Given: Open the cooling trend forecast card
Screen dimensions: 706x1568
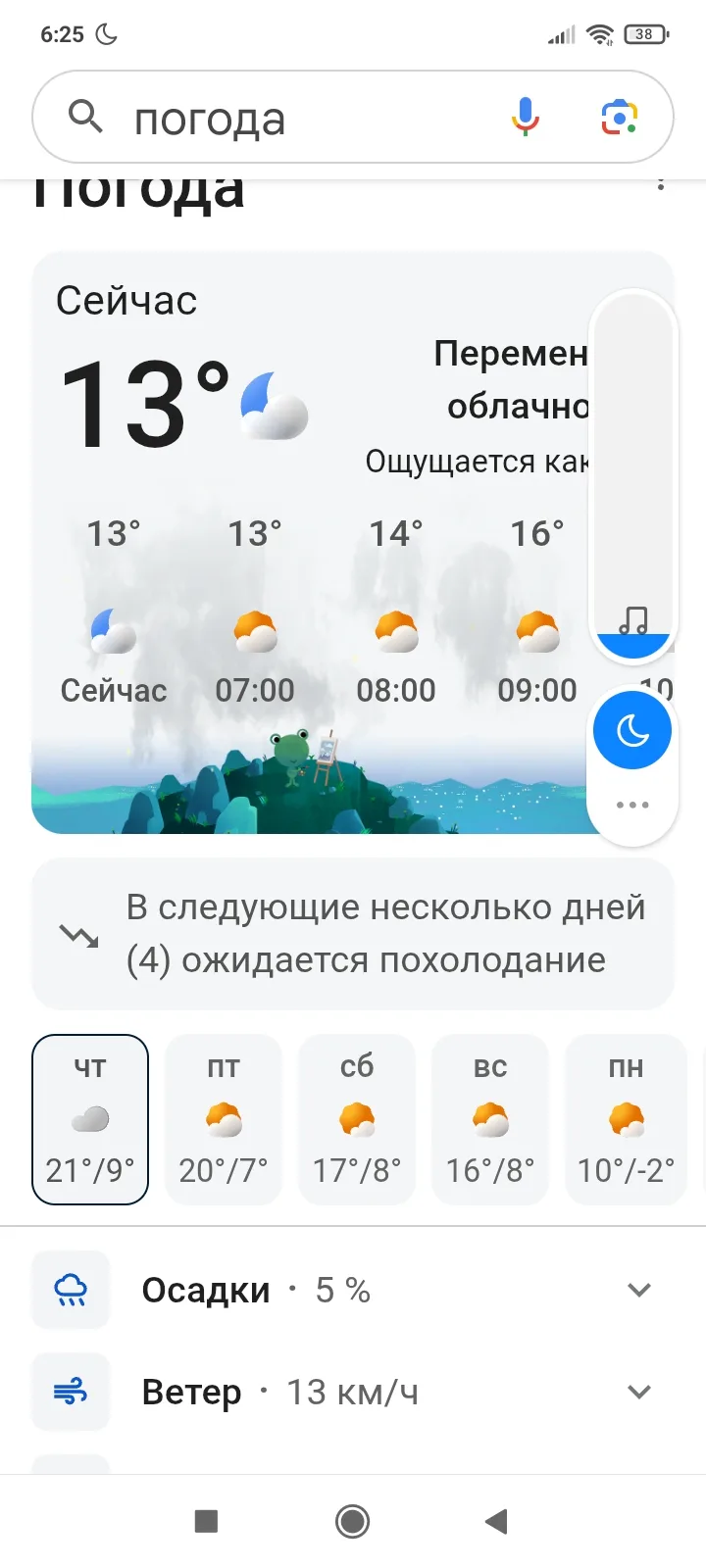Looking at the screenshot, I should [x=353, y=934].
